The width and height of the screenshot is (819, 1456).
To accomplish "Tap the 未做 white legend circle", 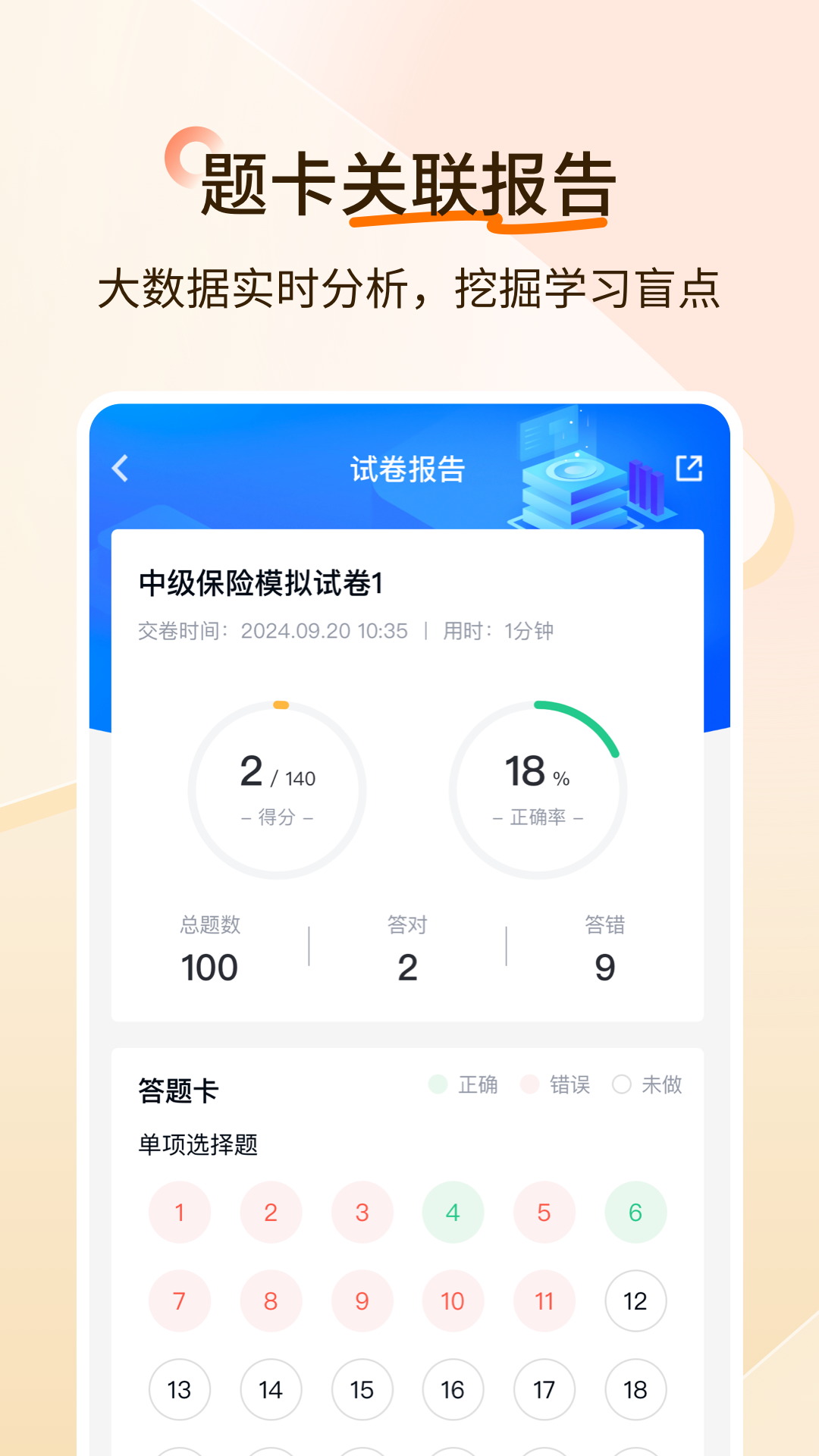I will (x=622, y=1085).
